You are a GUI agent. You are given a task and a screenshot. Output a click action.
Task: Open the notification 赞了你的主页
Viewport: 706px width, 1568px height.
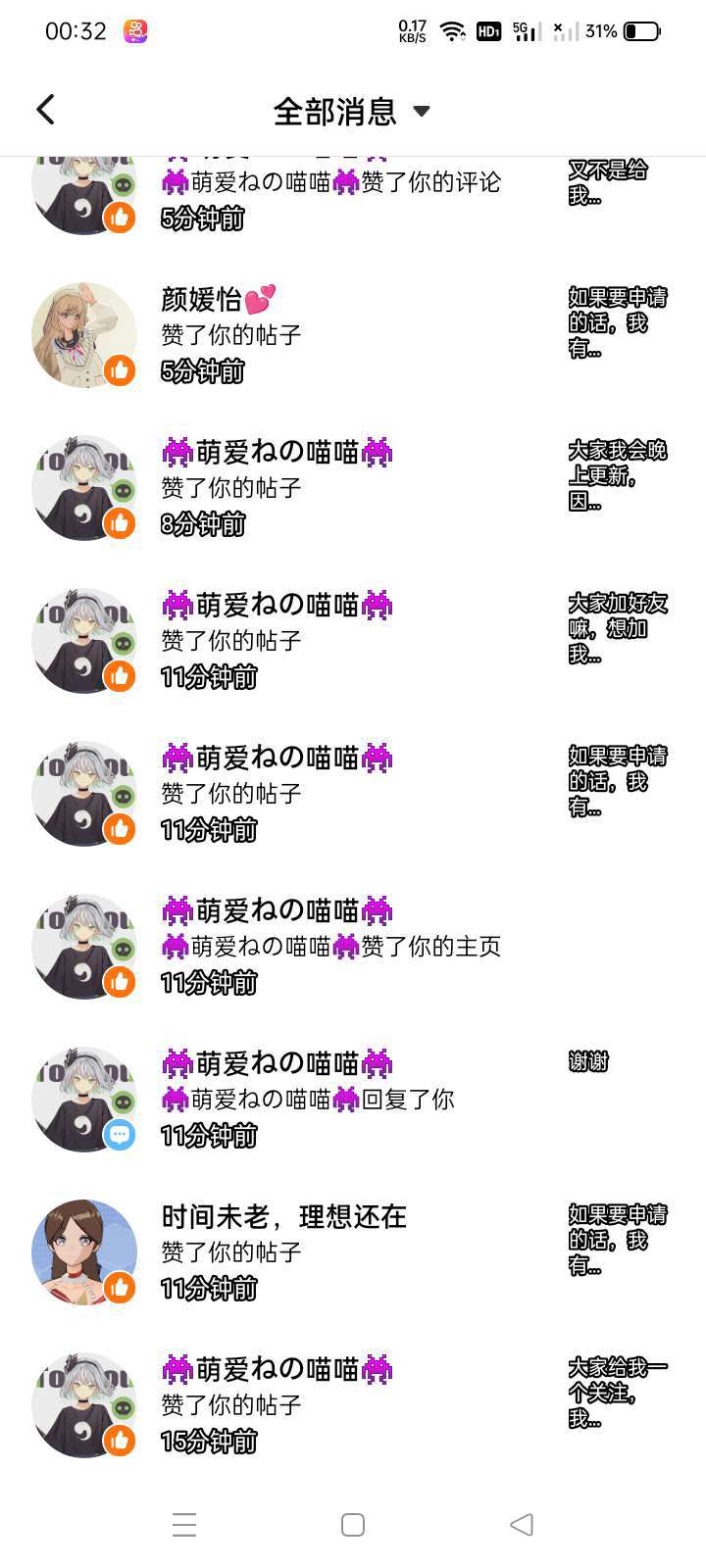353,947
